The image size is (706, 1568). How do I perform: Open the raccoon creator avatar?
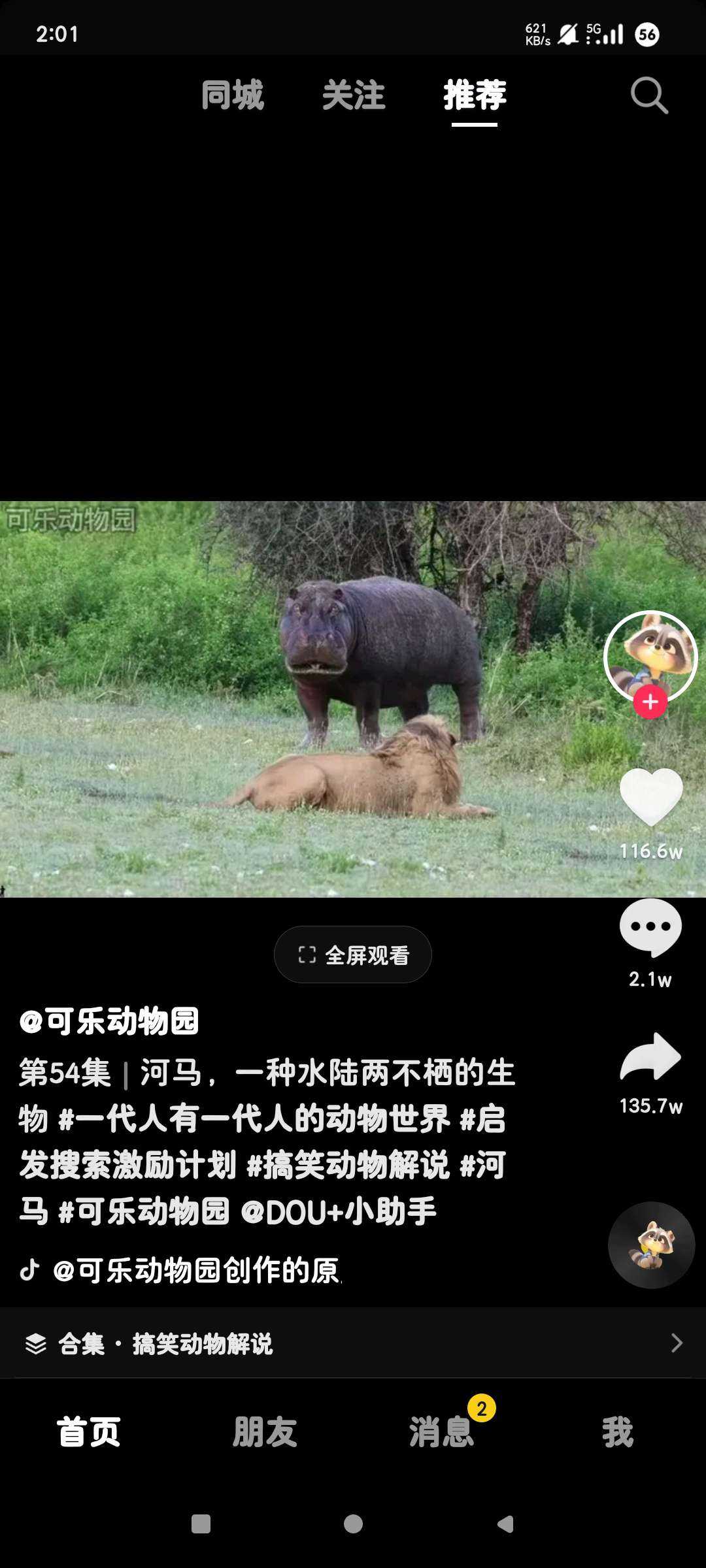coord(650,655)
